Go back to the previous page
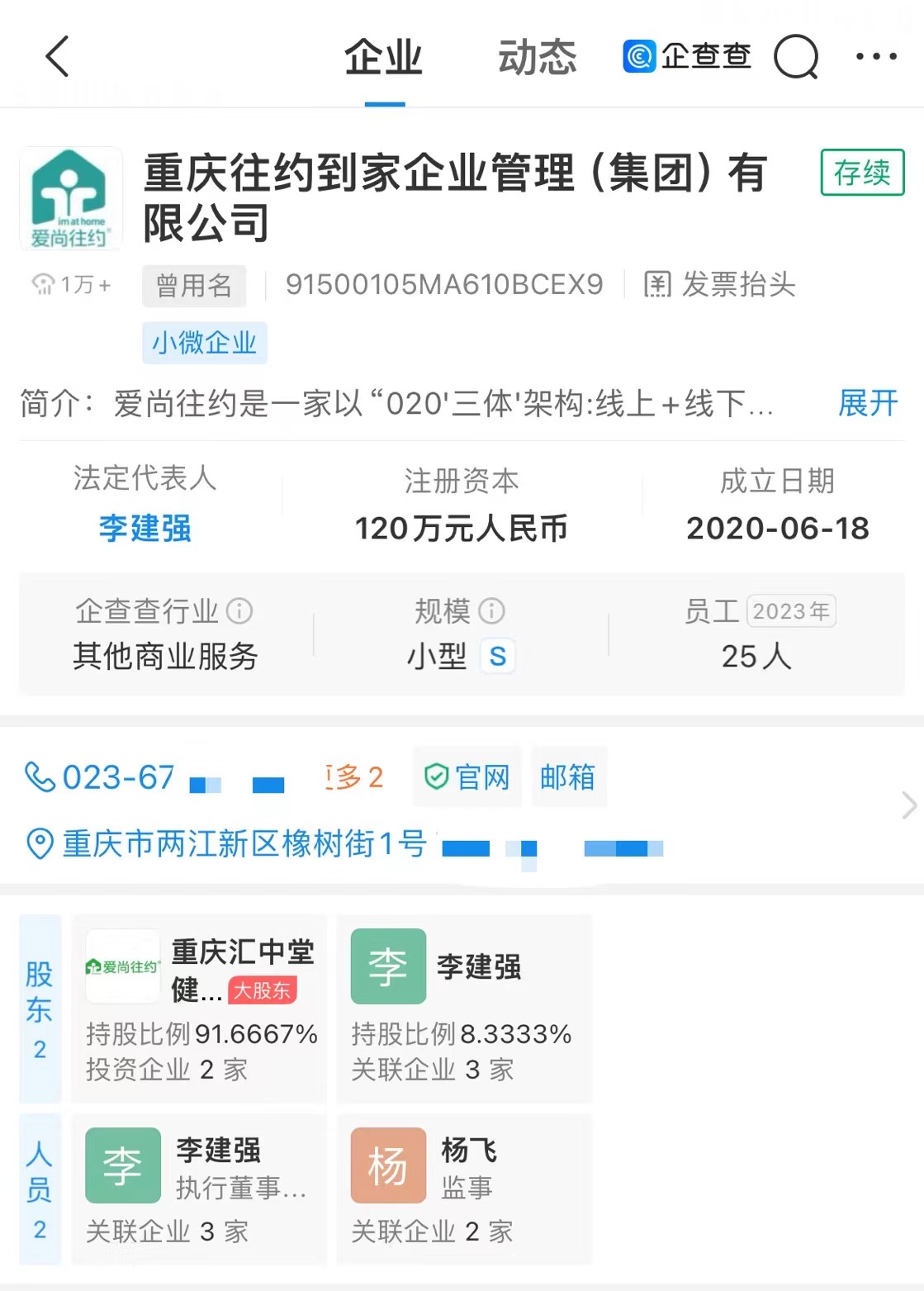This screenshot has width=924, height=1291. 57,57
